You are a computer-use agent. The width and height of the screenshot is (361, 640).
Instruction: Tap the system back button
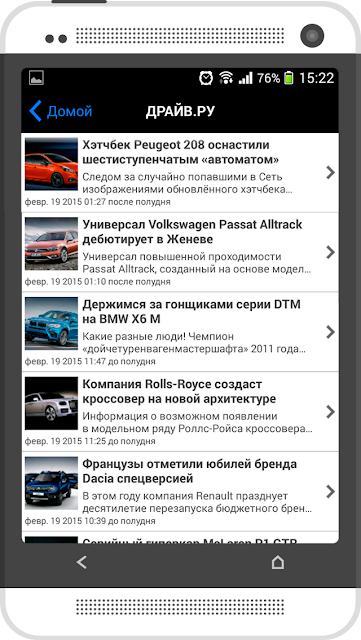pos(82,562)
